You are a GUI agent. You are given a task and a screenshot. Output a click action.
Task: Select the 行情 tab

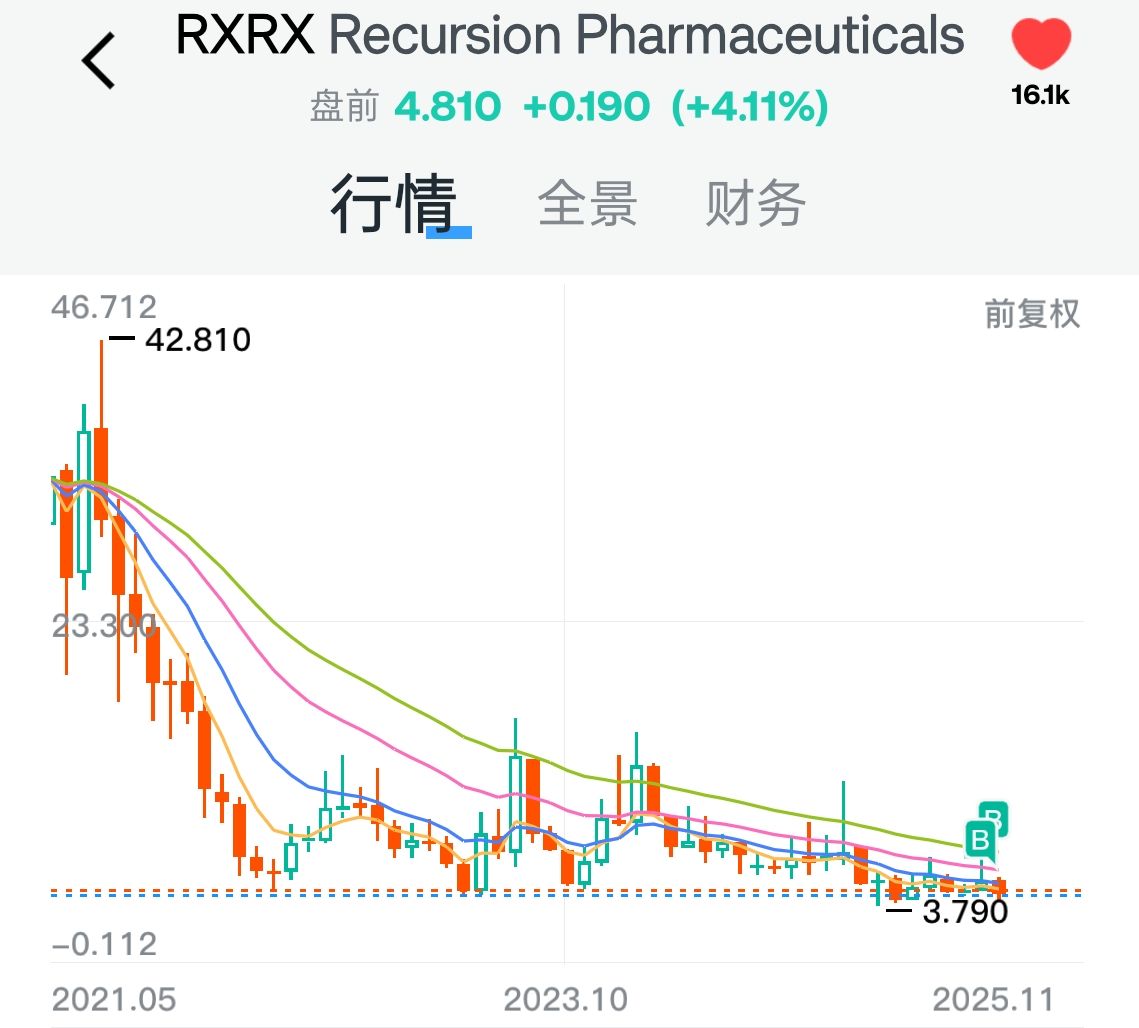(393, 204)
